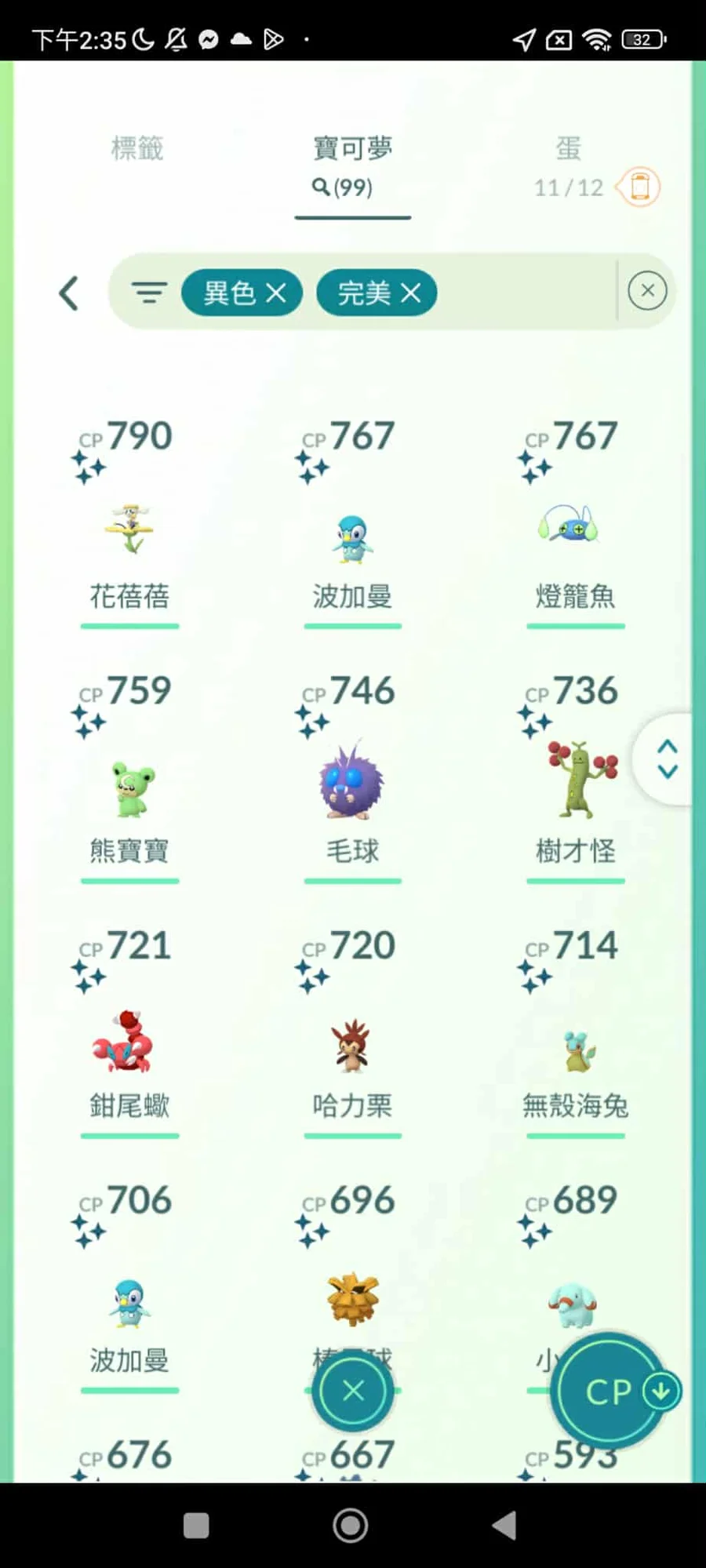The width and height of the screenshot is (706, 1568).
Task: Remove the 異色 filter chip
Action: click(276, 293)
